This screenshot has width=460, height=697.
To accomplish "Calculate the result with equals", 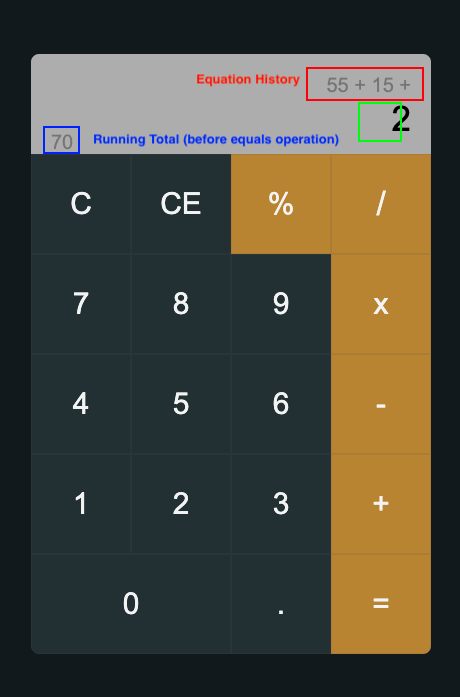I will coord(381,604).
